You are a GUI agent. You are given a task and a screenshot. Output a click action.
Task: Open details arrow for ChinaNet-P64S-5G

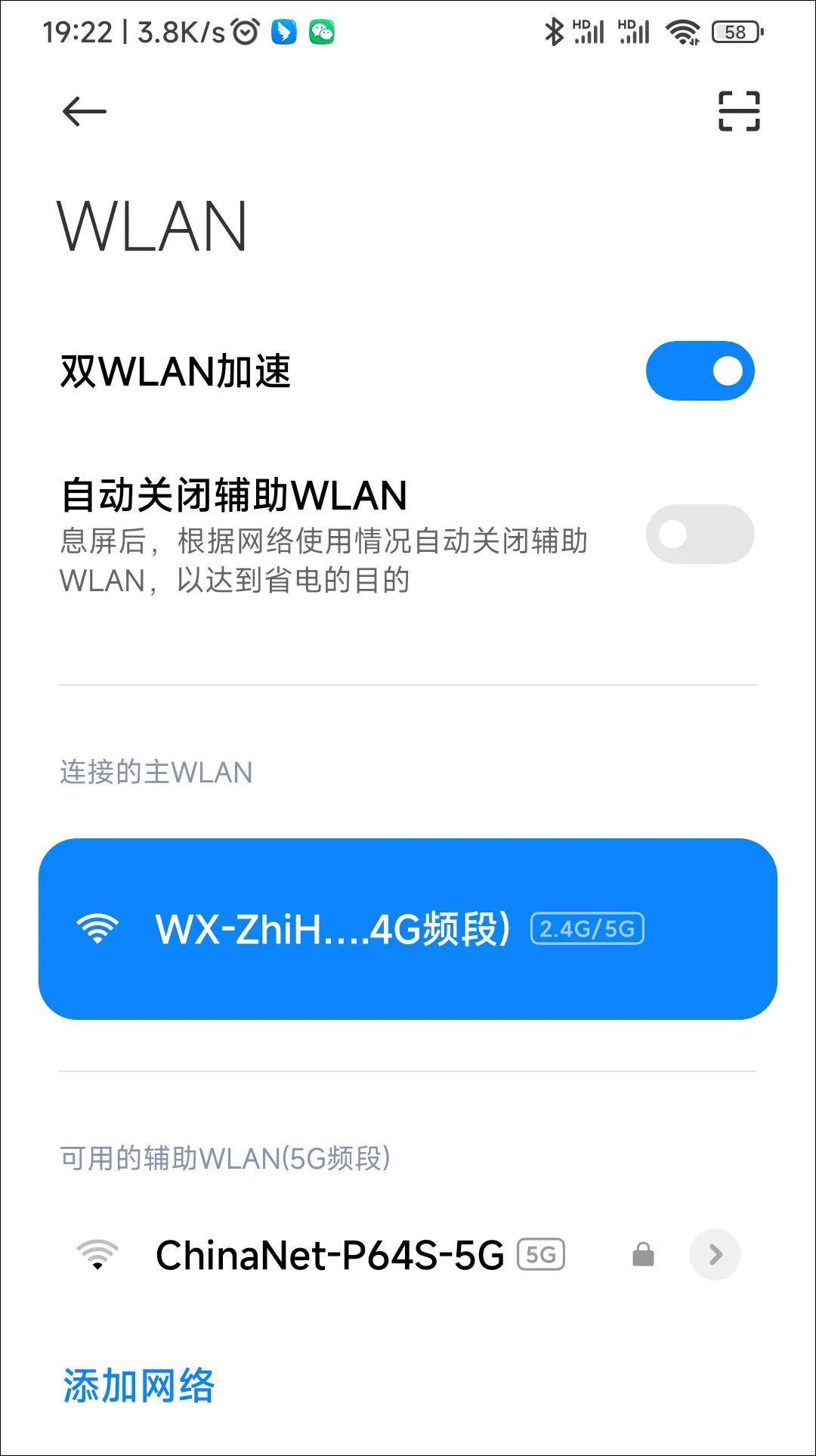tap(715, 1255)
